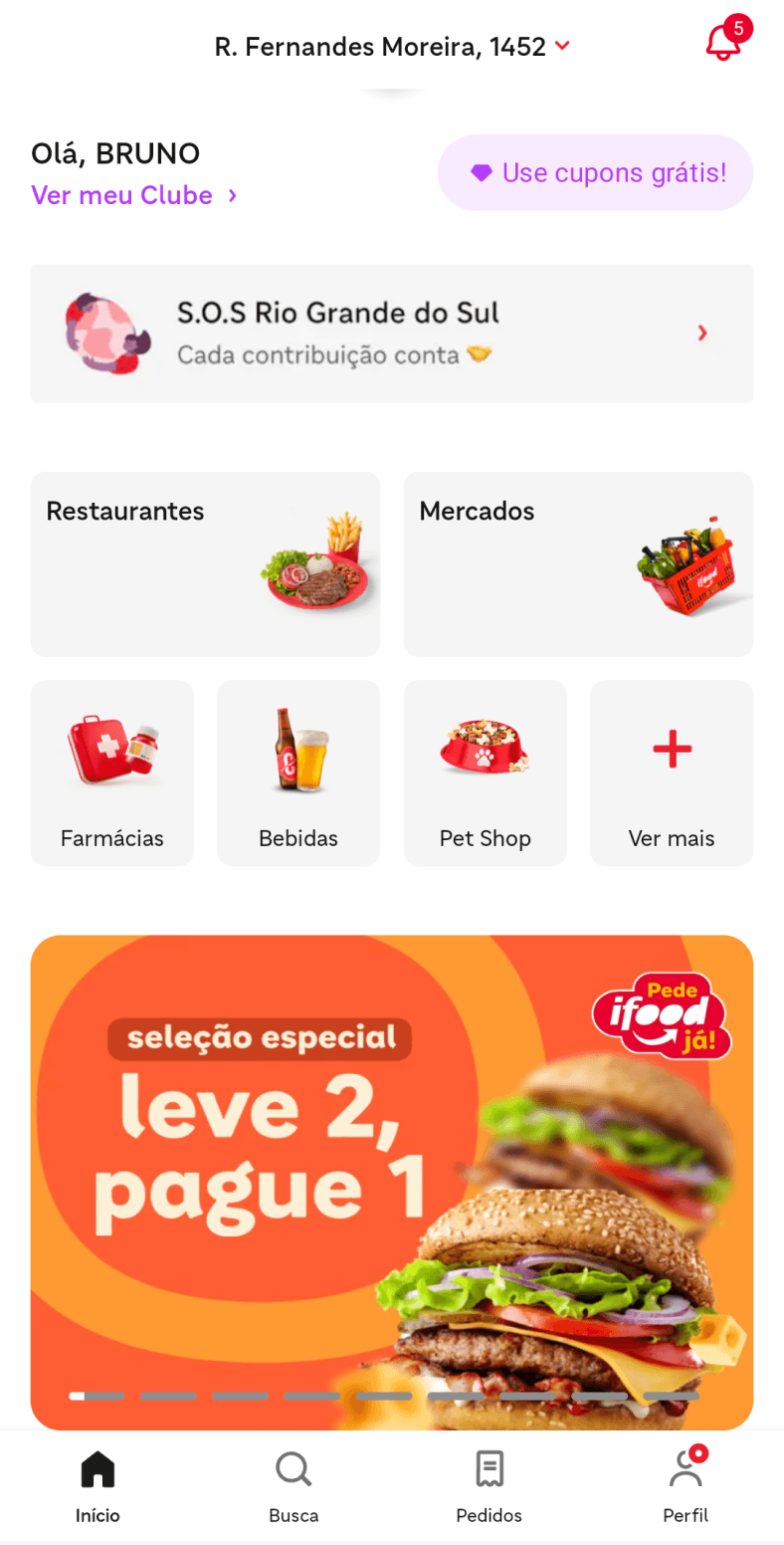Change delivery address R. Fernandes Moreira, 1452
The height and width of the screenshot is (1545, 784).
[392, 47]
